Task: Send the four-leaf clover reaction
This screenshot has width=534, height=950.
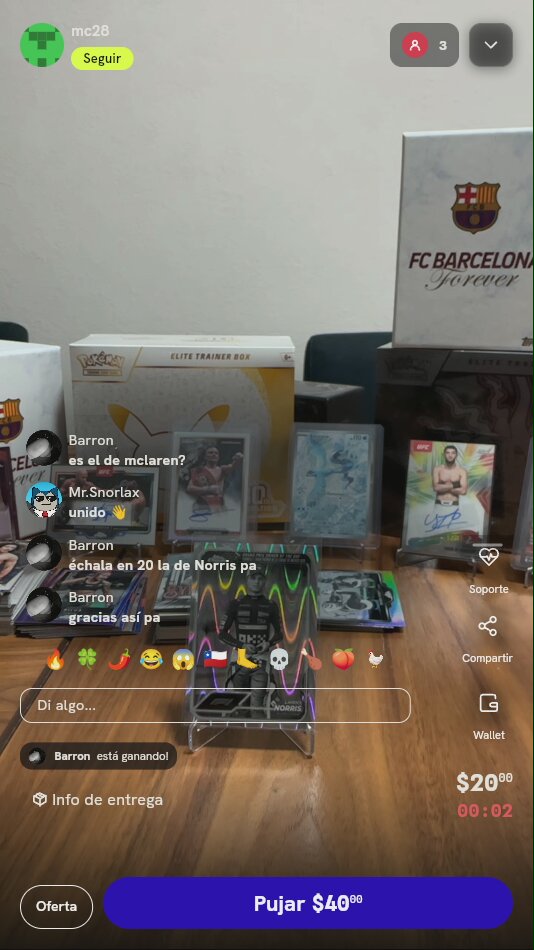Action: coord(87,659)
